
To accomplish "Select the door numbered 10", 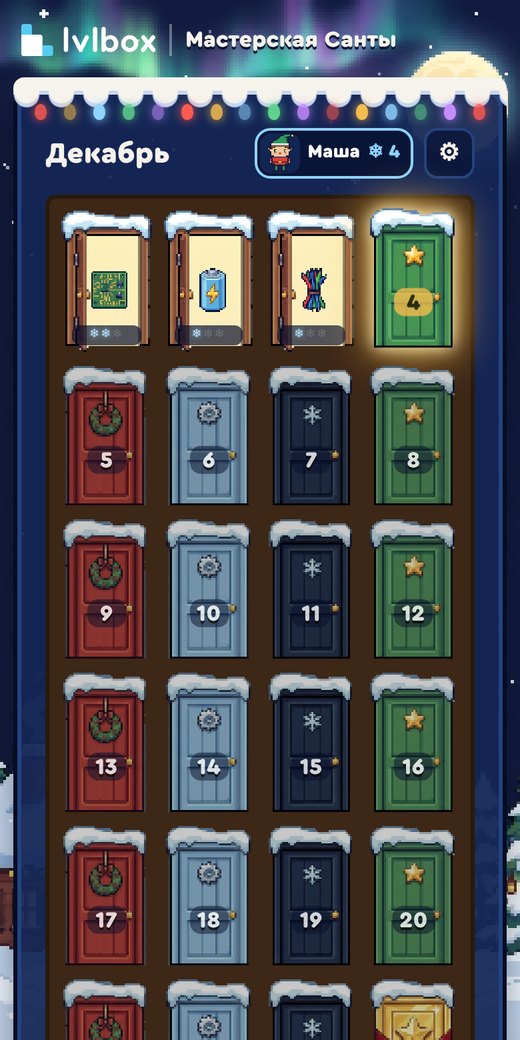I will coord(208,590).
